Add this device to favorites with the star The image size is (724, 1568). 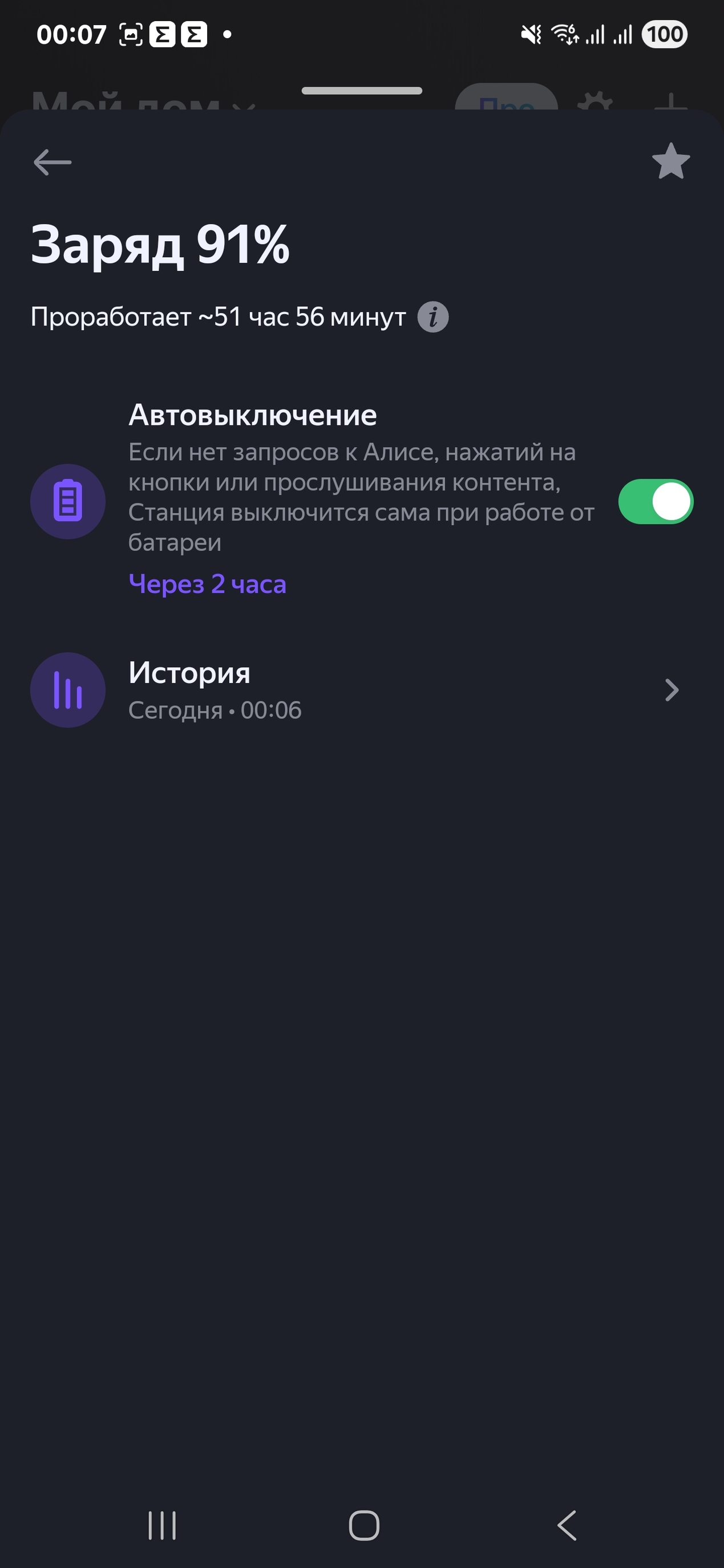pyautogui.click(x=671, y=161)
